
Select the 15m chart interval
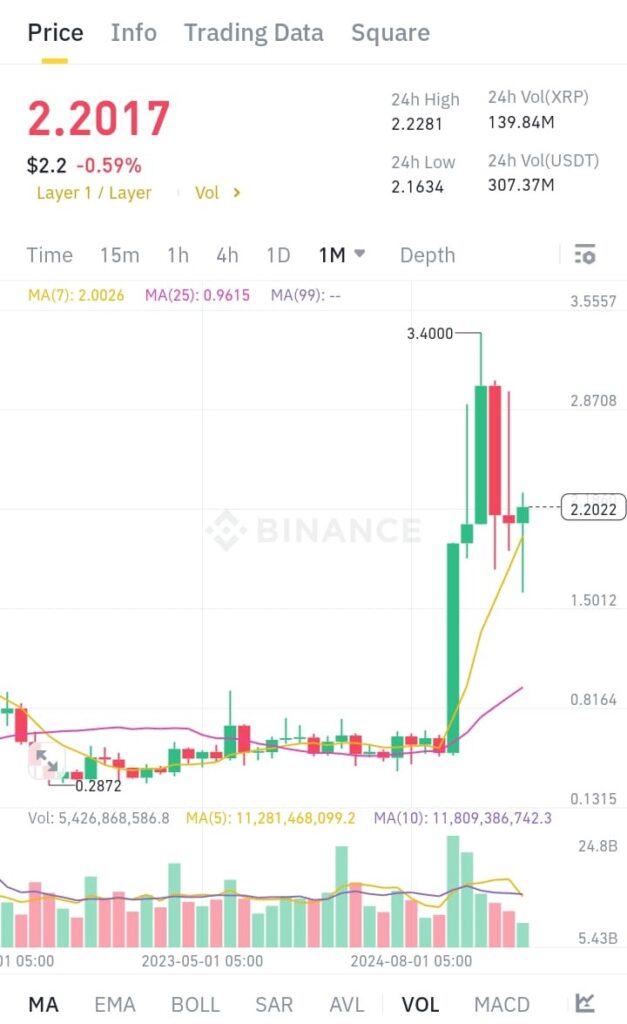pos(120,255)
